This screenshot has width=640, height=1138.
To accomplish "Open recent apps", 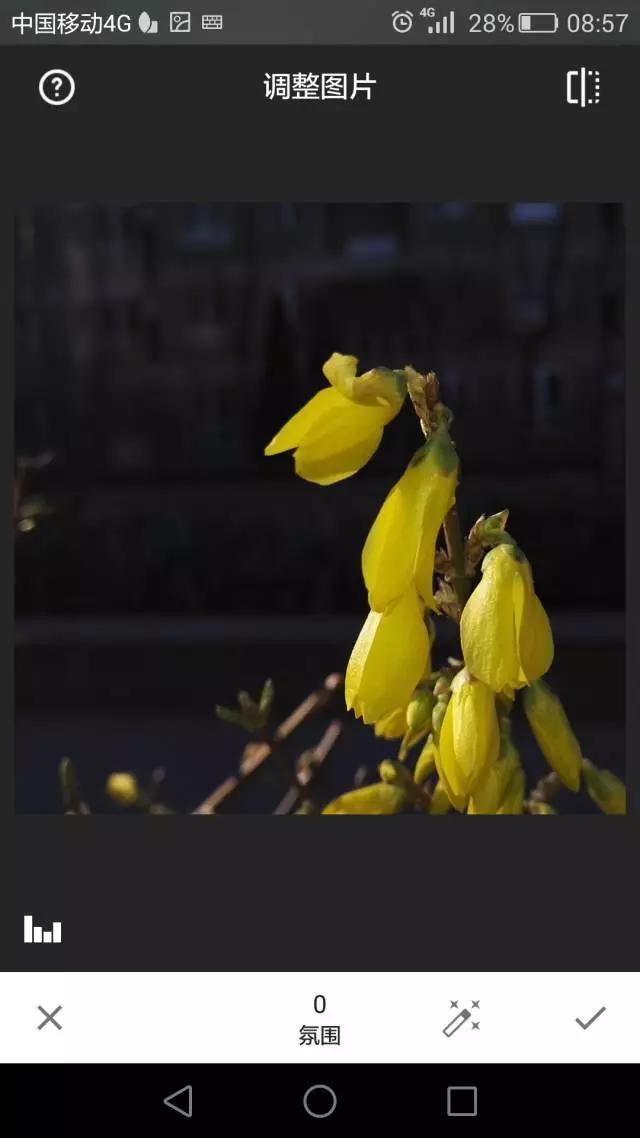I will click(x=462, y=1101).
